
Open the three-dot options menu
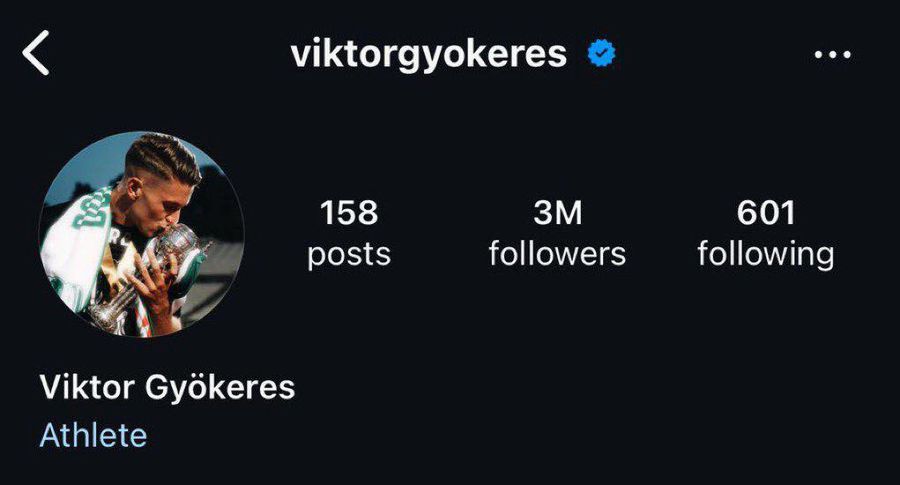point(832,55)
